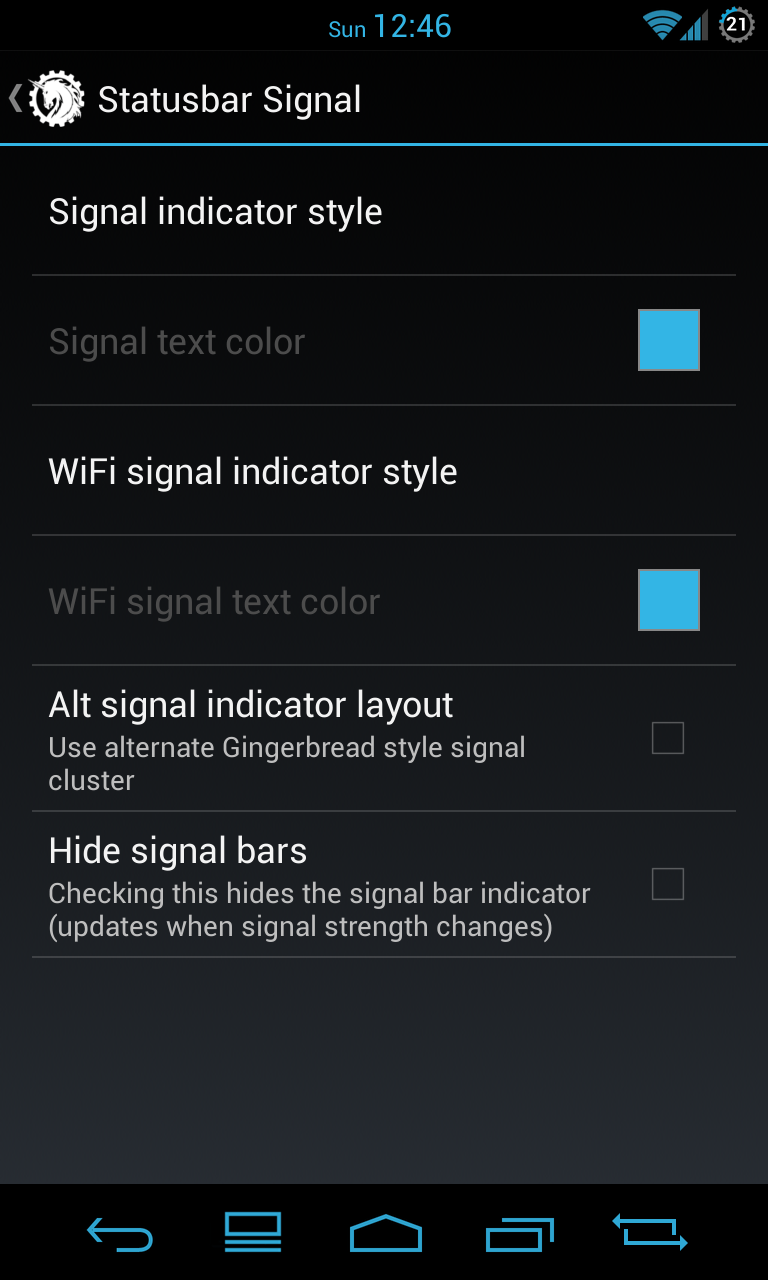Enable Alt signal indicator layout checkbox
The width and height of the screenshot is (768, 1280).
click(x=667, y=739)
